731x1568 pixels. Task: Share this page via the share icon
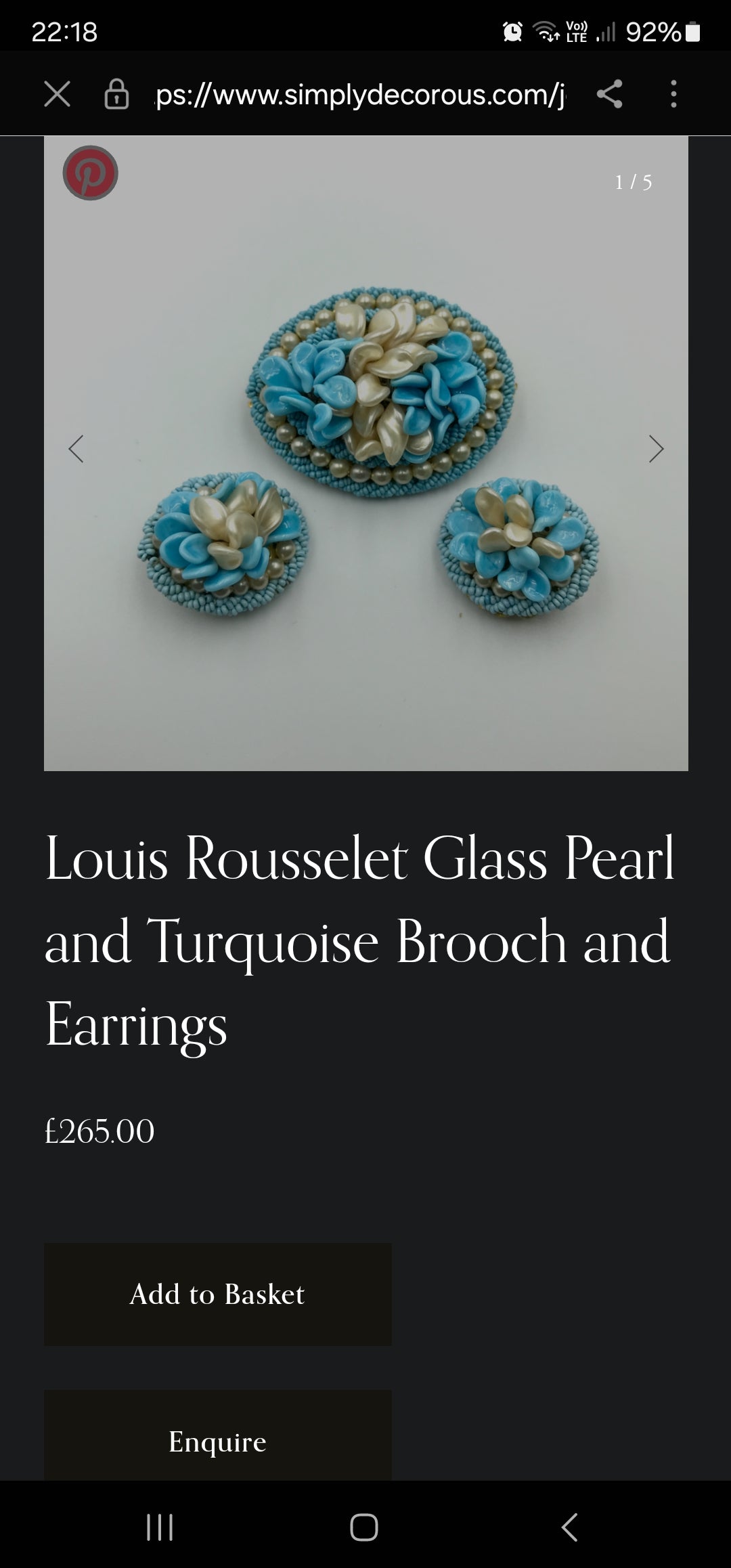tap(609, 94)
